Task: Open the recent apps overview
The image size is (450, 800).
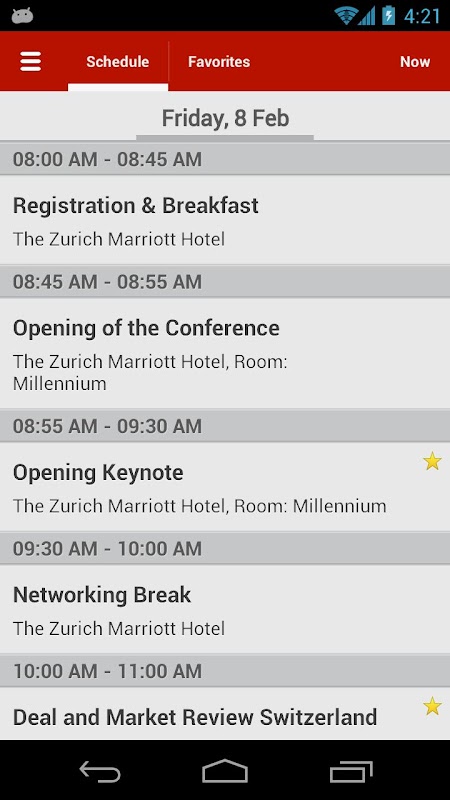Action: 351,771
